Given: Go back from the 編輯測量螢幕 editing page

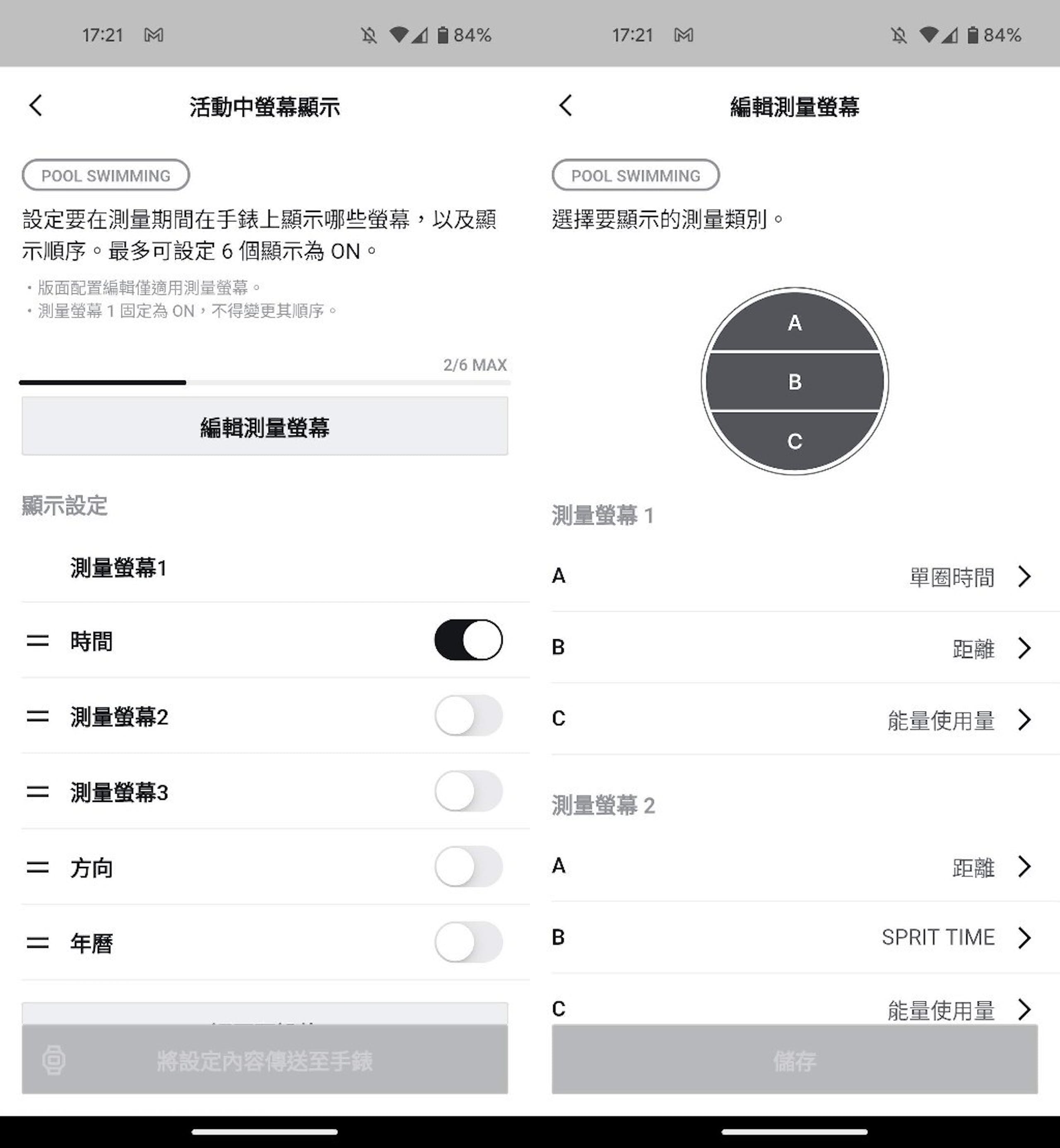Looking at the screenshot, I should point(566,106).
